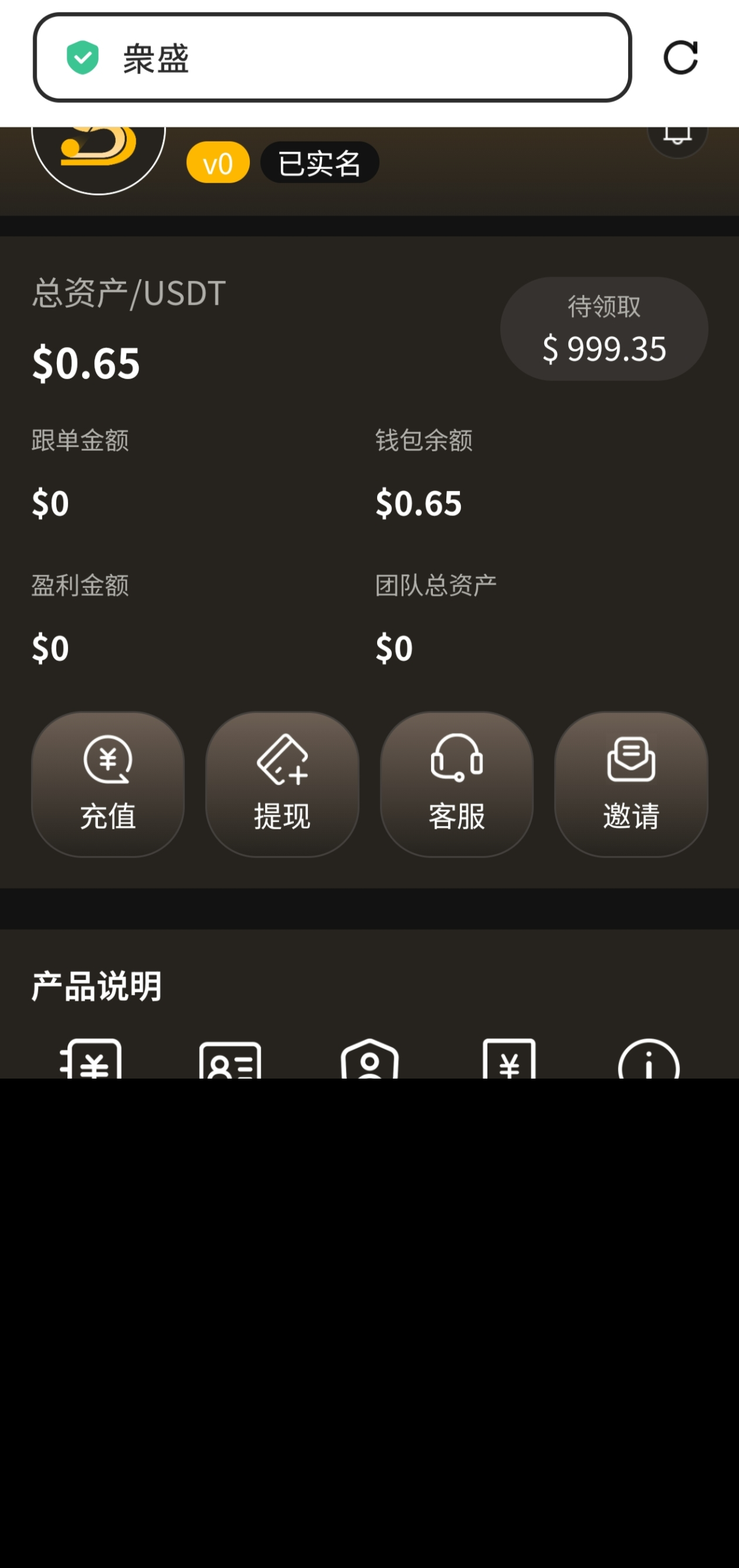Tap the yellow v0 level badge

217,163
